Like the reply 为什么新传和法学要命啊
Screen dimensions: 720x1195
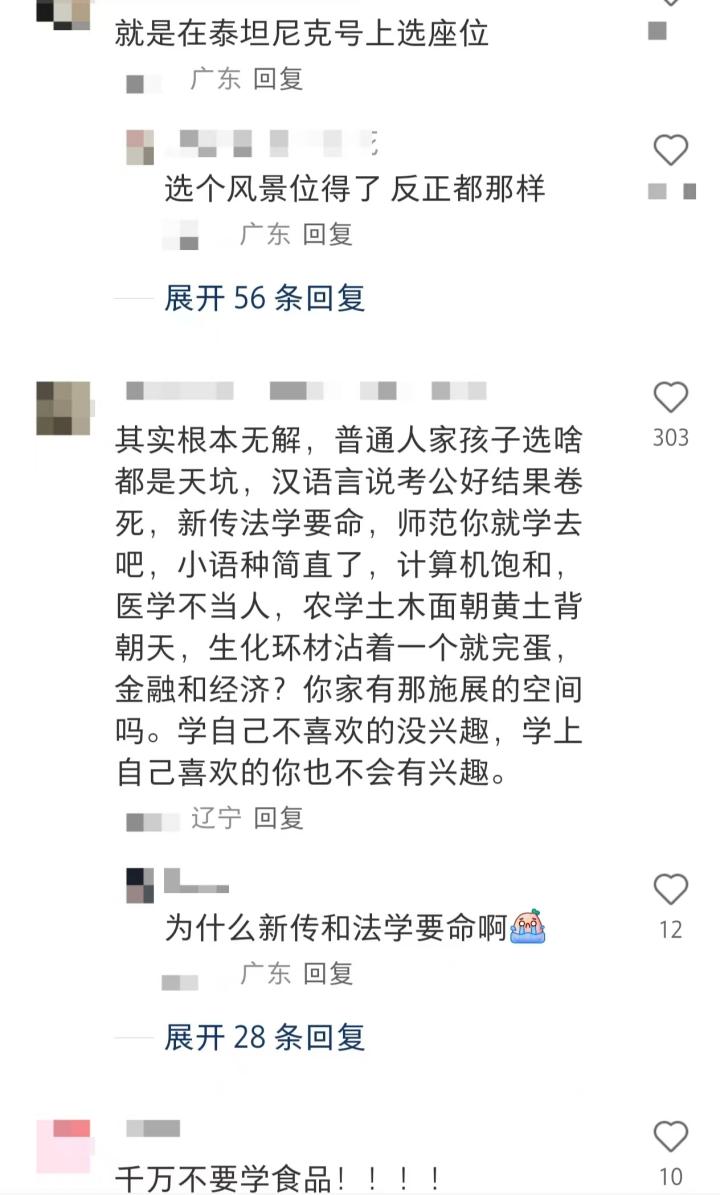click(670, 889)
